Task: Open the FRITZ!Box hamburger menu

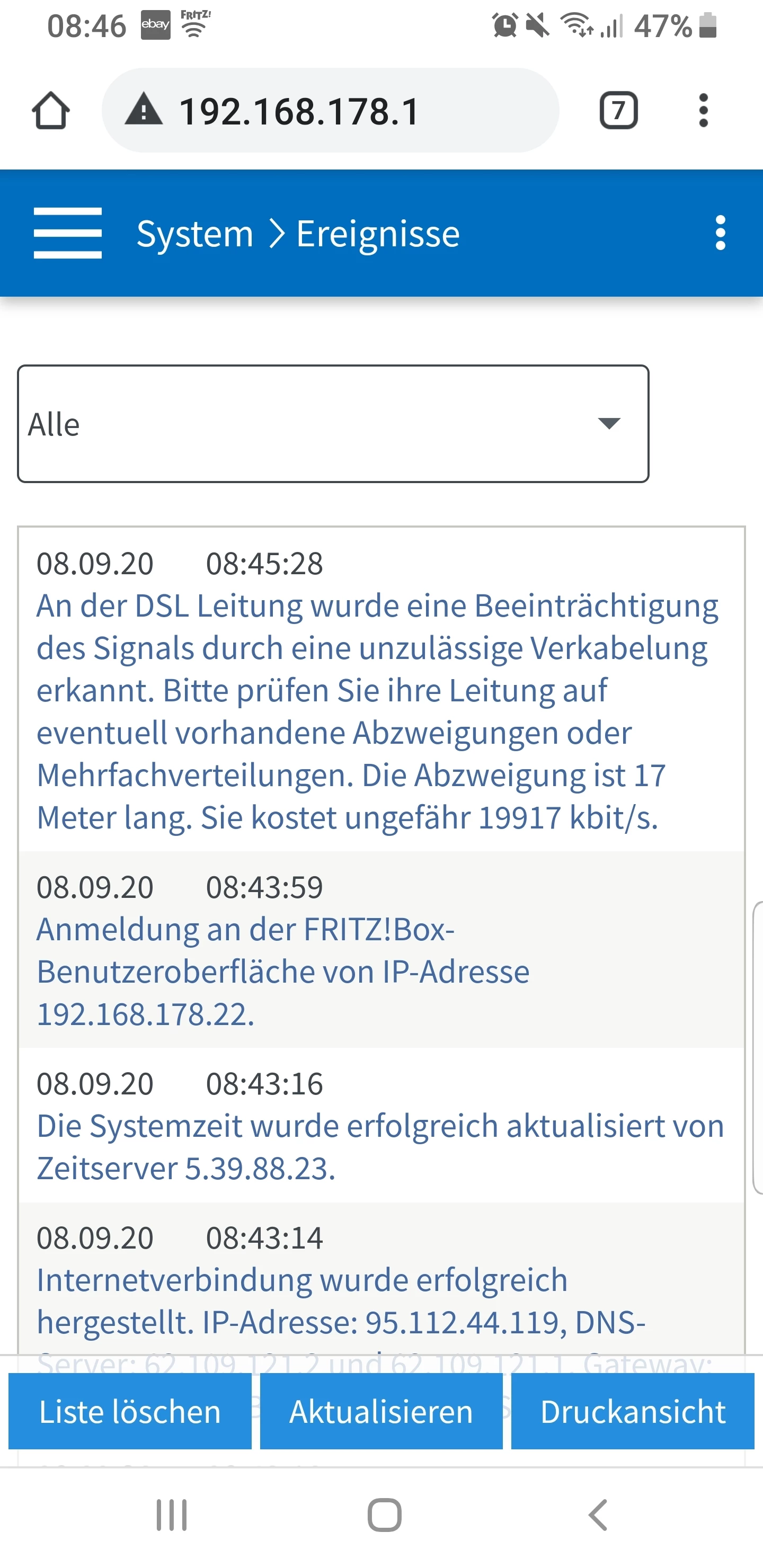Action: tap(68, 233)
